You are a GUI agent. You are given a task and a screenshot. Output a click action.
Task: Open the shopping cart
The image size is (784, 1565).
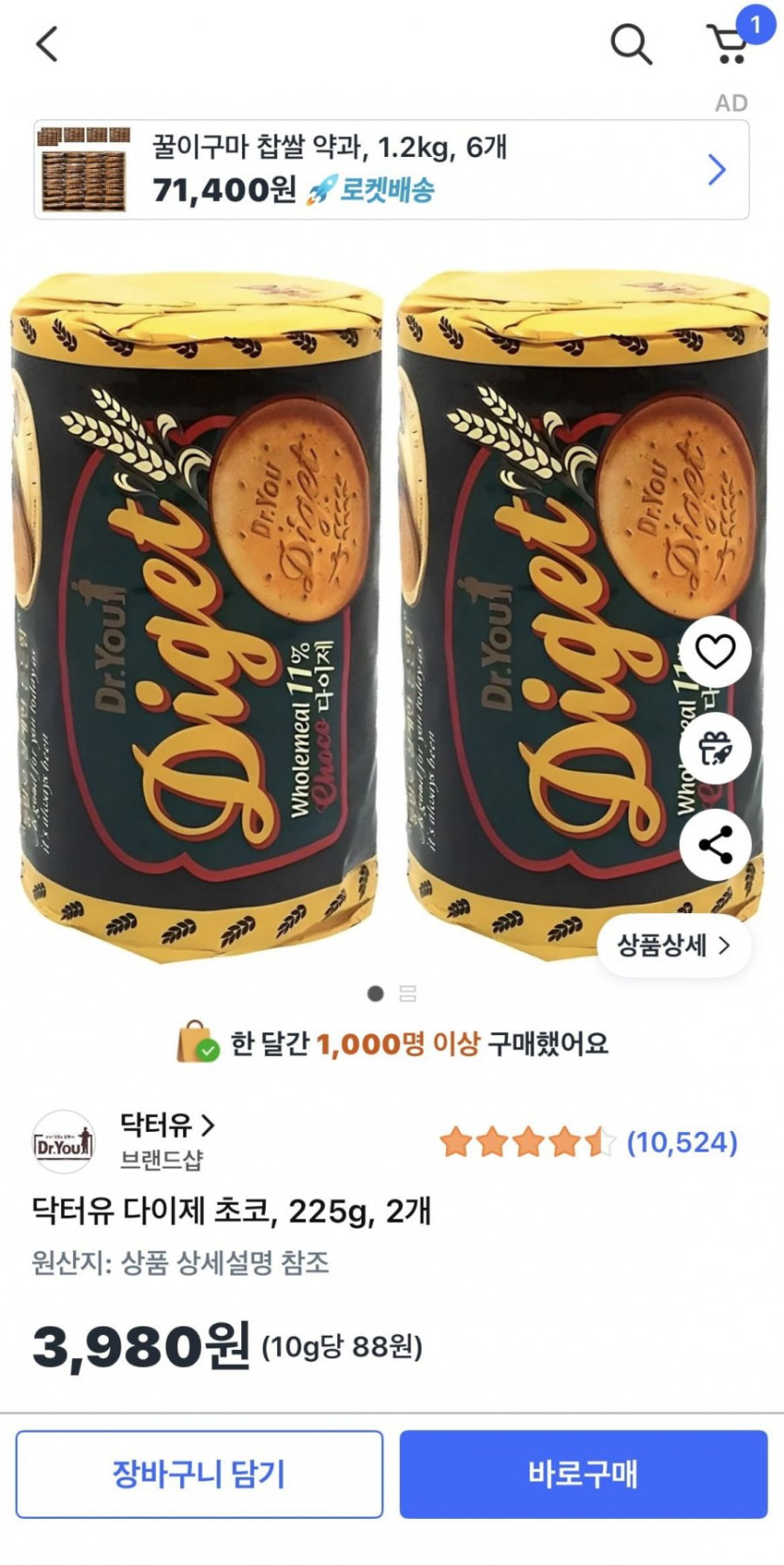[x=729, y=41]
